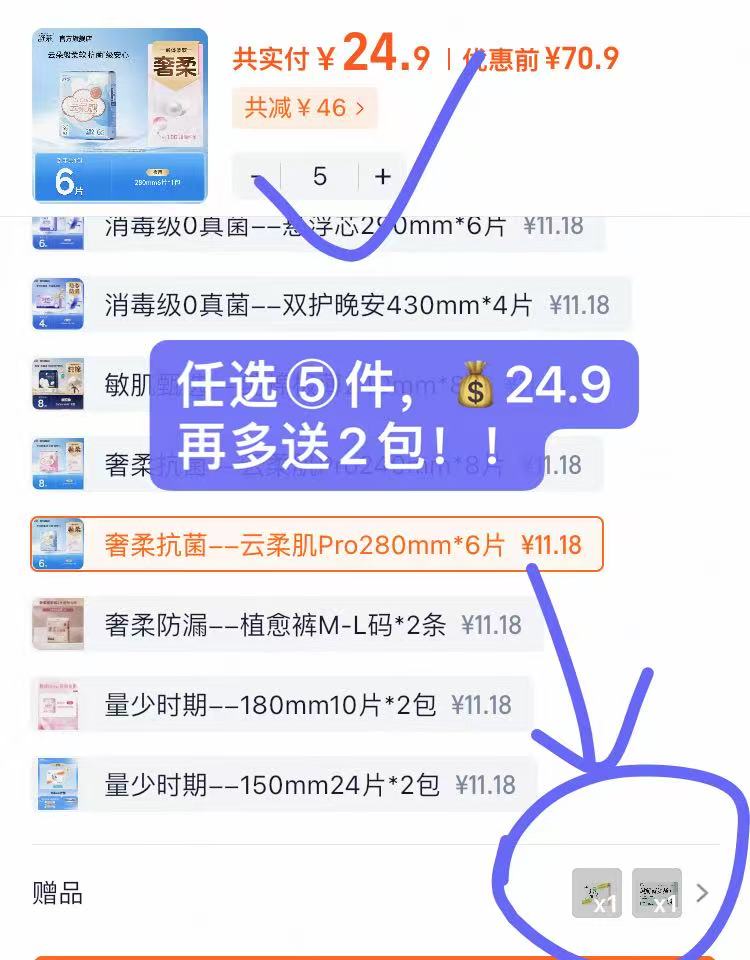Choose 奢柔抗菌 云柔肌Pro280mm*6片 option
750x960 pixels.
point(316,545)
